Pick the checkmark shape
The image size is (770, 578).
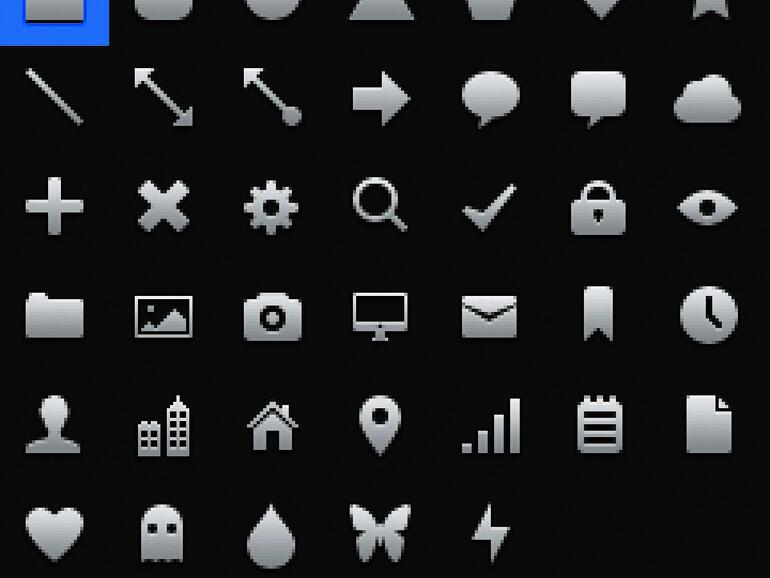490,207
